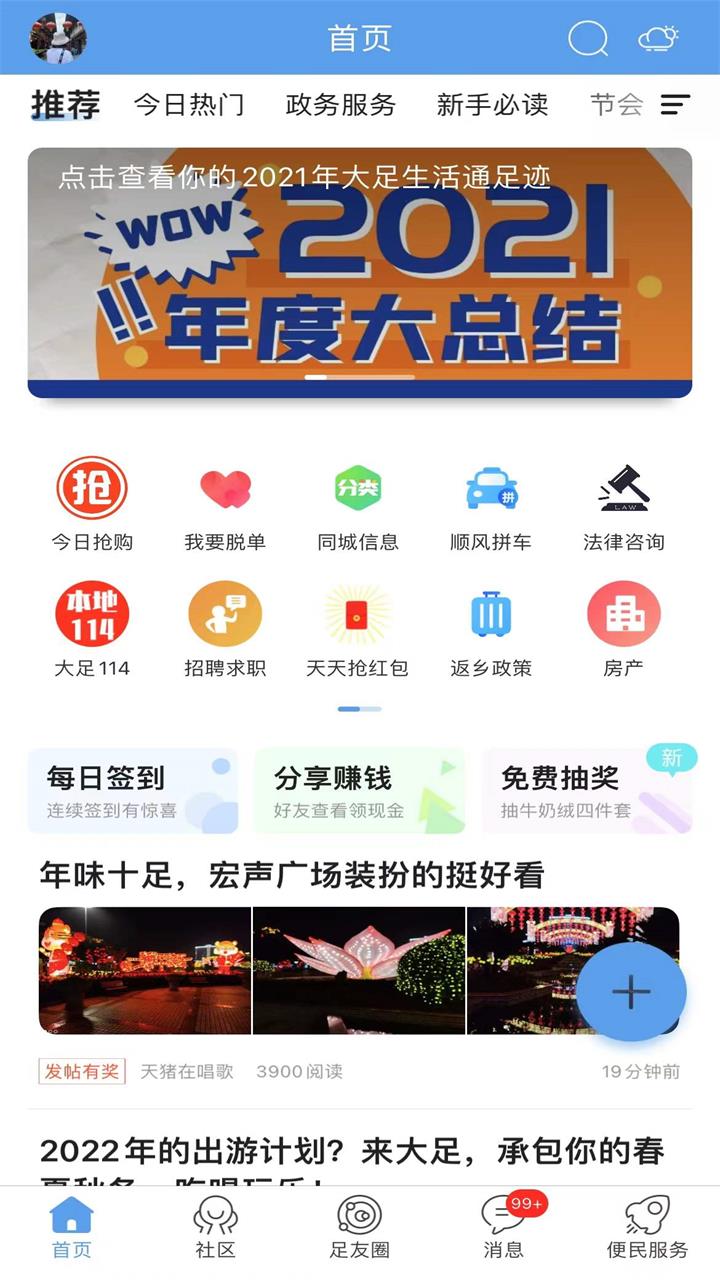Expand the category list menu icon
Viewport: 720px width, 1280px height.
676,105
